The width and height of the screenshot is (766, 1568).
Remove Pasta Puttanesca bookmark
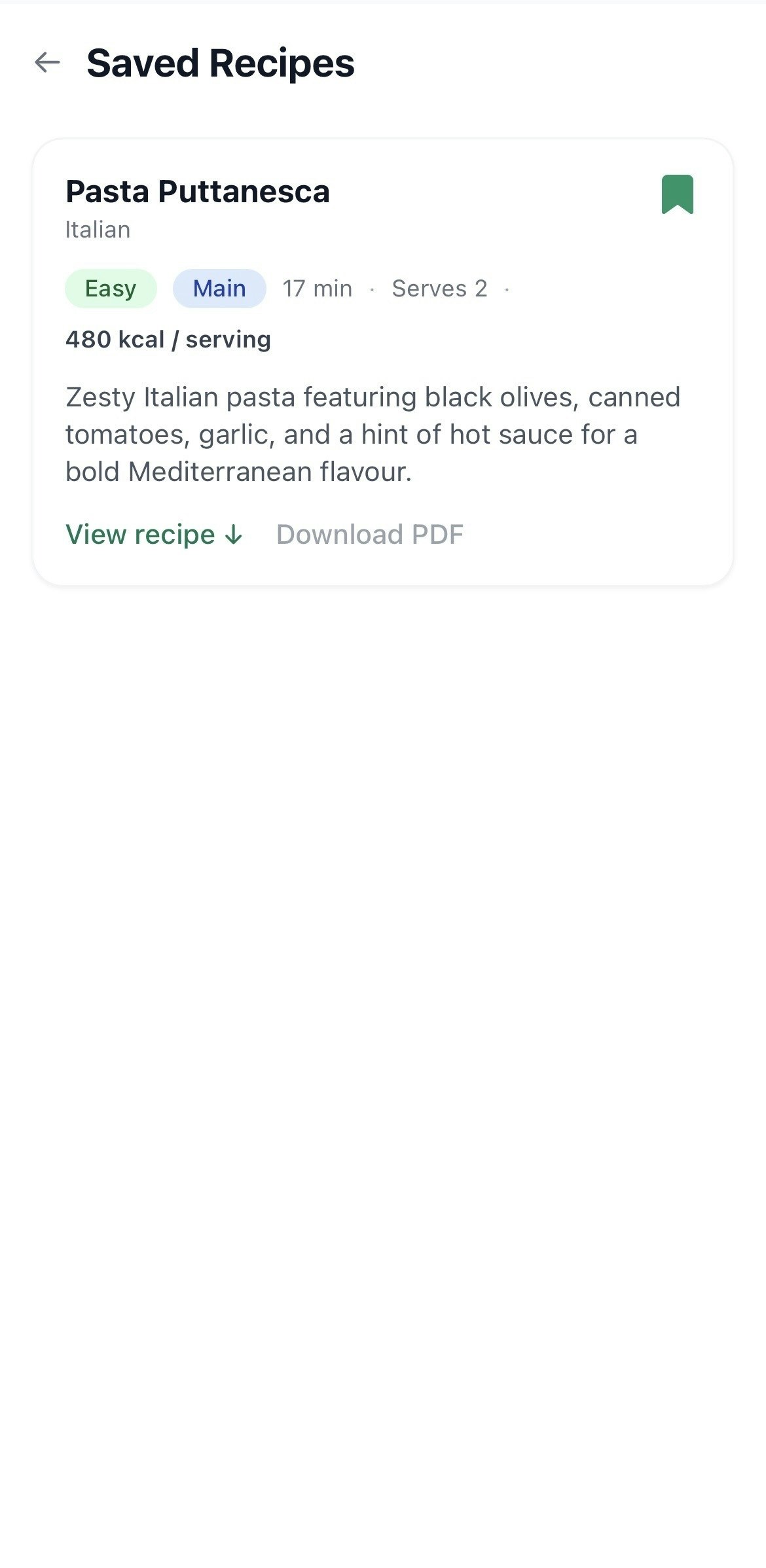[x=677, y=194]
